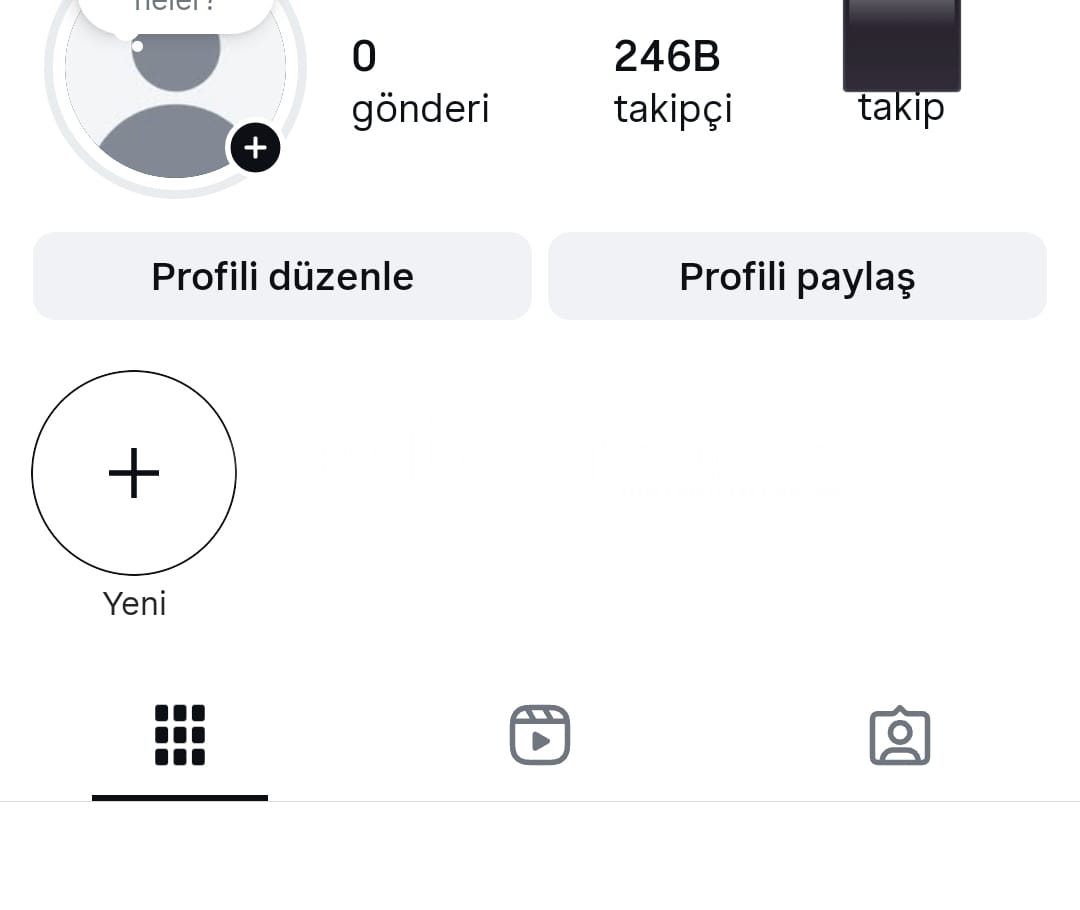The height and width of the screenshot is (910, 1080).
Task: Add a new story highlight (Yeni)
Action: [x=134, y=473]
